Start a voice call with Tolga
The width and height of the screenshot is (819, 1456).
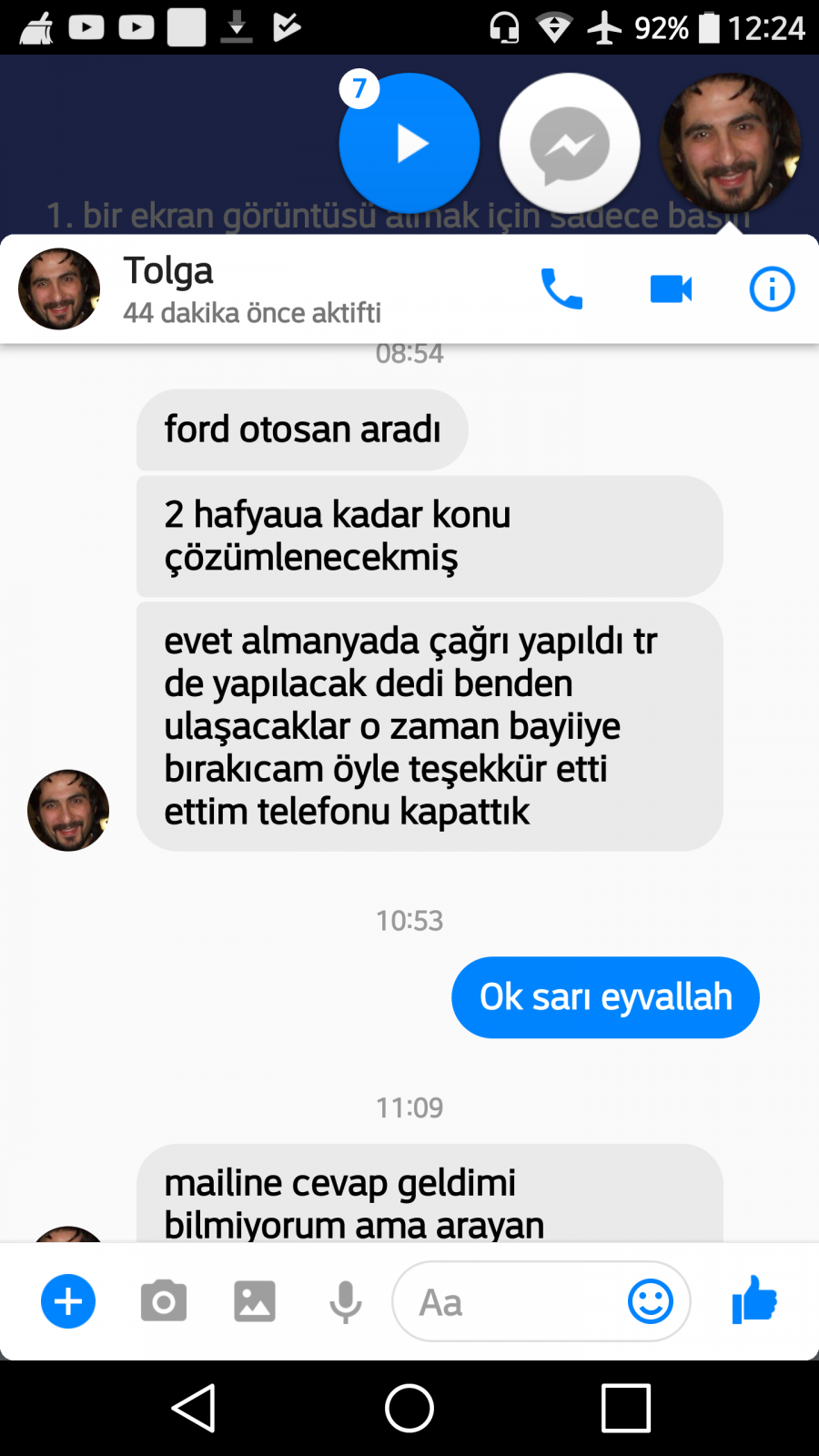(561, 289)
